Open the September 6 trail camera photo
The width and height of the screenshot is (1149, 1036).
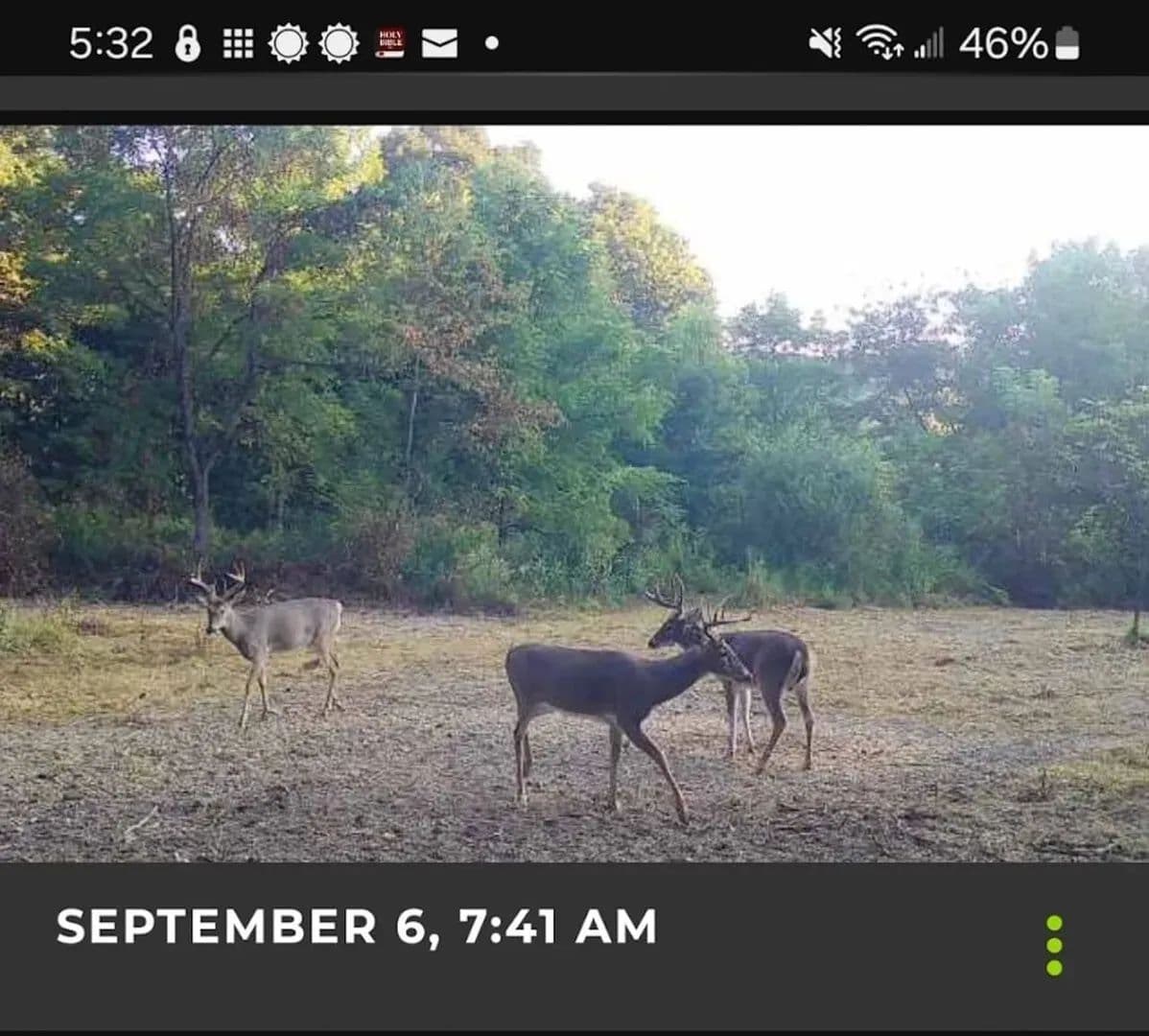click(x=574, y=493)
